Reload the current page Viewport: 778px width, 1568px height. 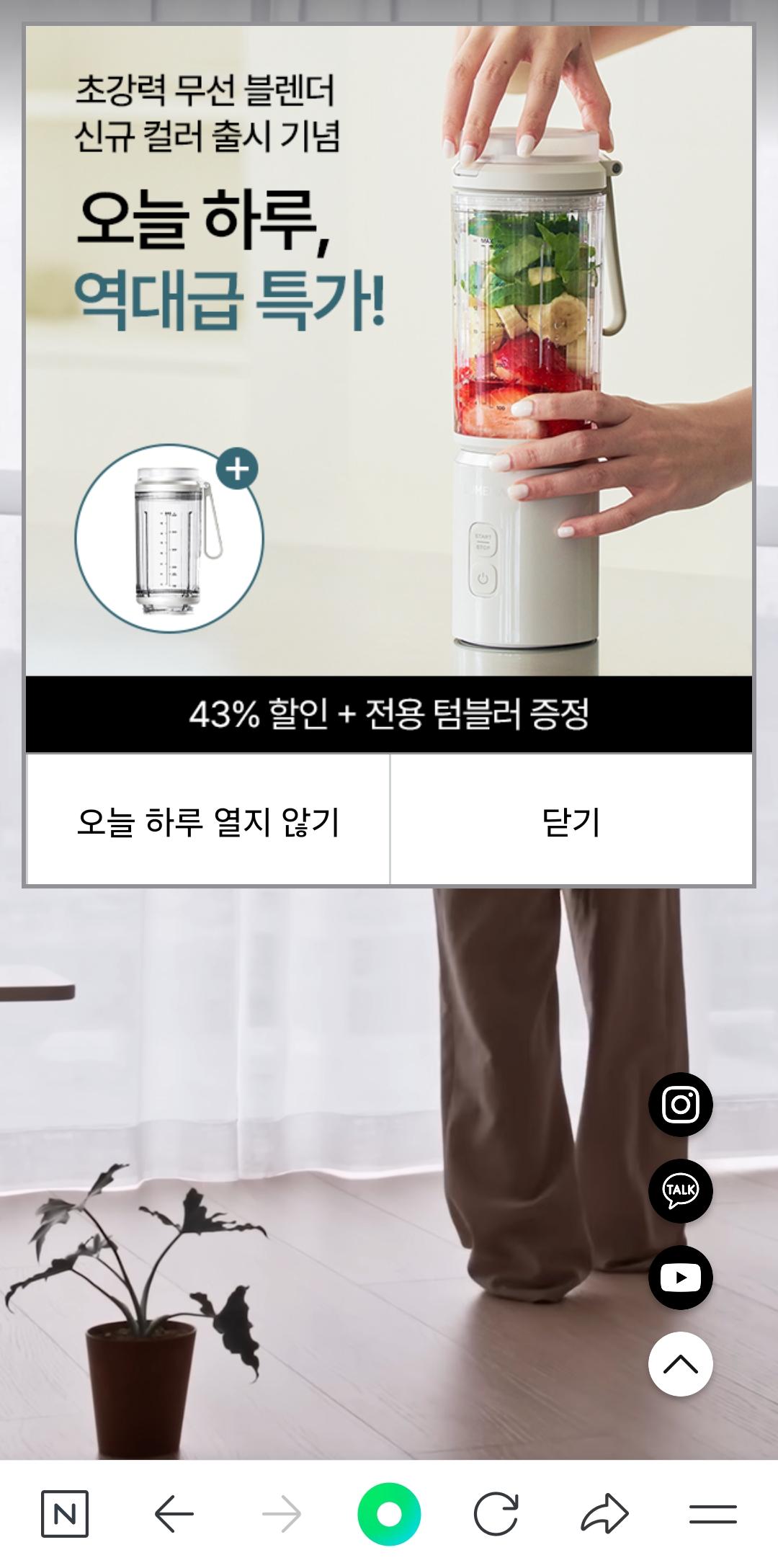click(x=496, y=1514)
